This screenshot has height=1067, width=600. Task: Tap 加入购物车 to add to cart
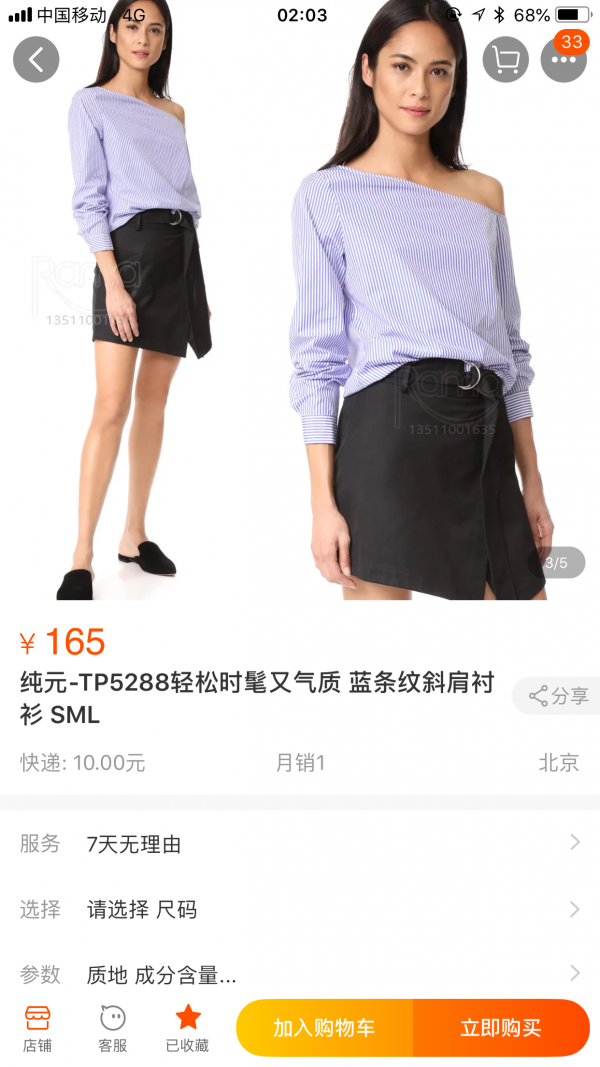(x=324, y=1028)
